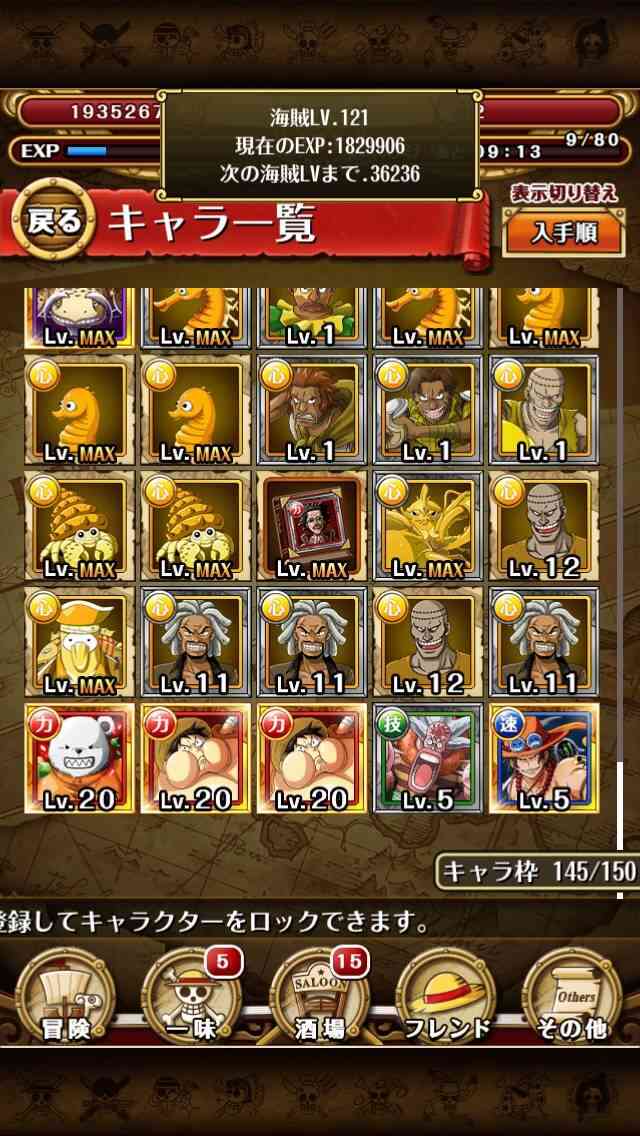Open the 酒場 saloon tab
The image size is (640, 1136).
point(320,997)
